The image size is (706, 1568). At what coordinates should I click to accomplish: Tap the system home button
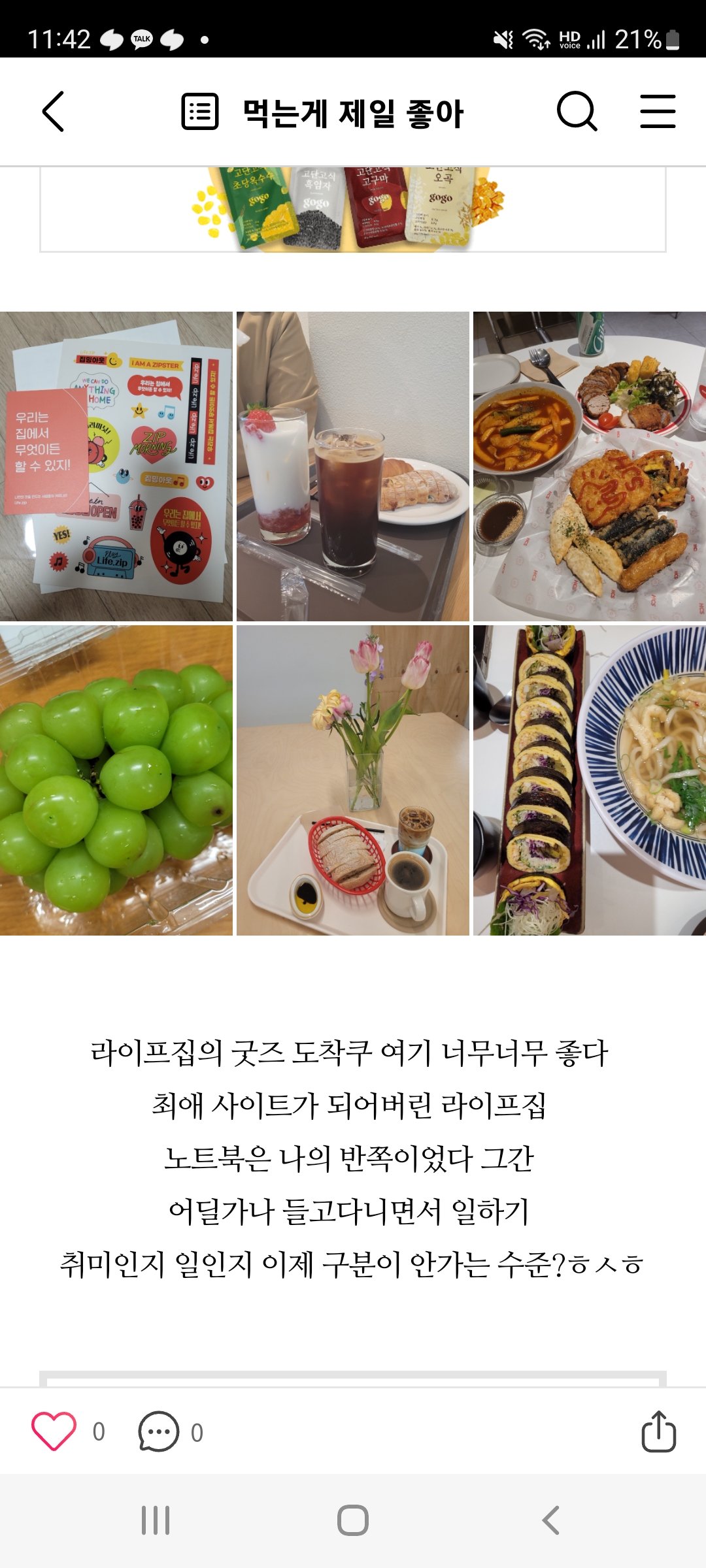[353, 1520]
